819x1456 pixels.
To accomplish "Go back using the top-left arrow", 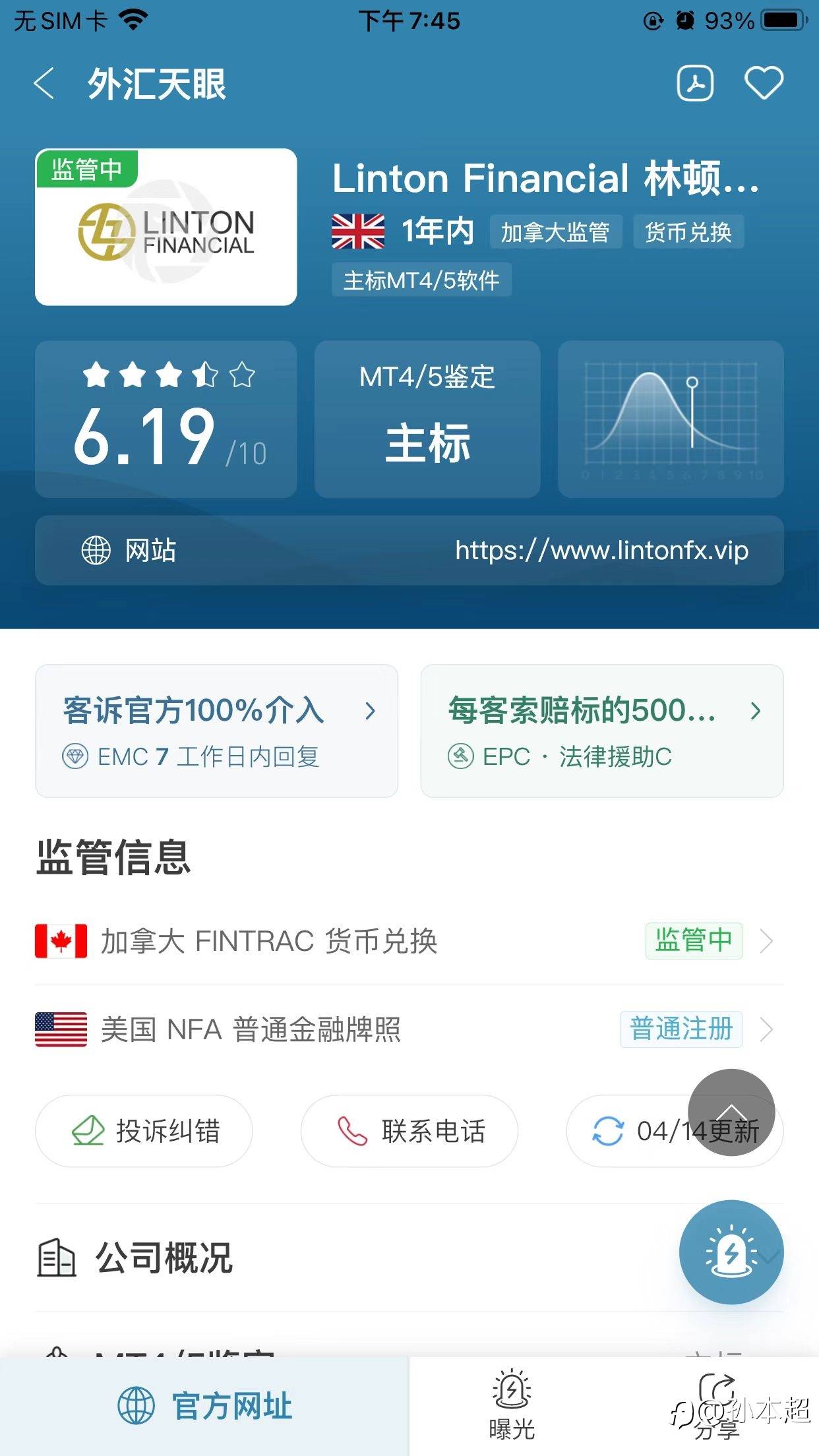I will click(44, 84).
